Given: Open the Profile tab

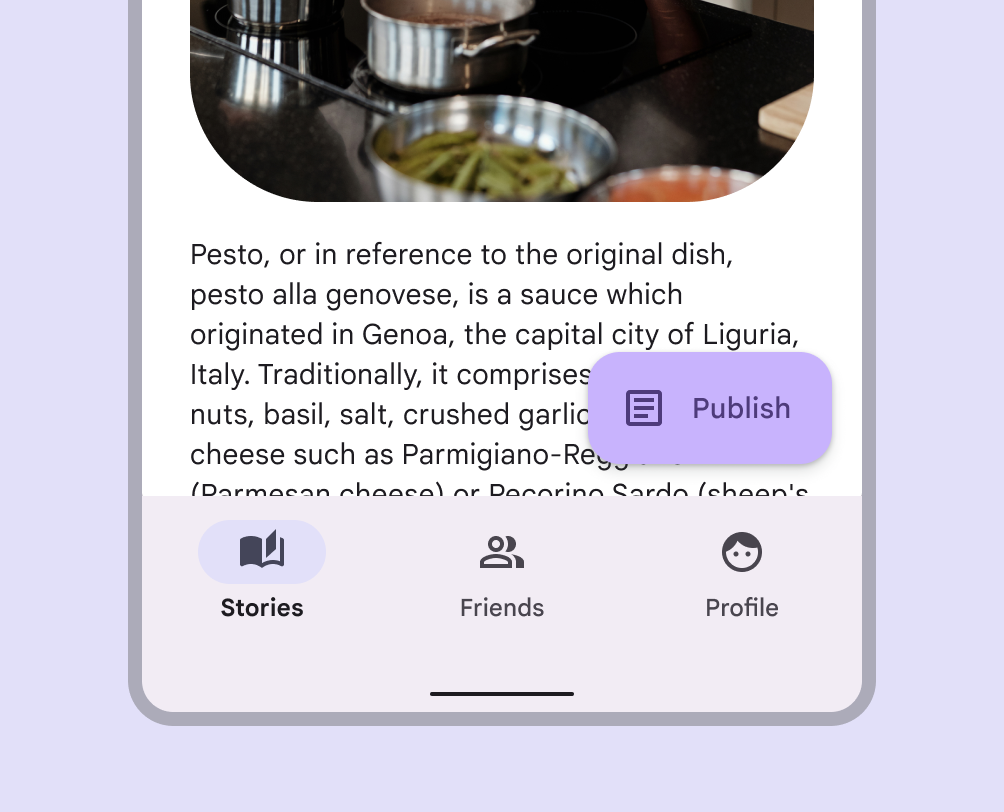Looking at the screenshot, I should [742, 571].
